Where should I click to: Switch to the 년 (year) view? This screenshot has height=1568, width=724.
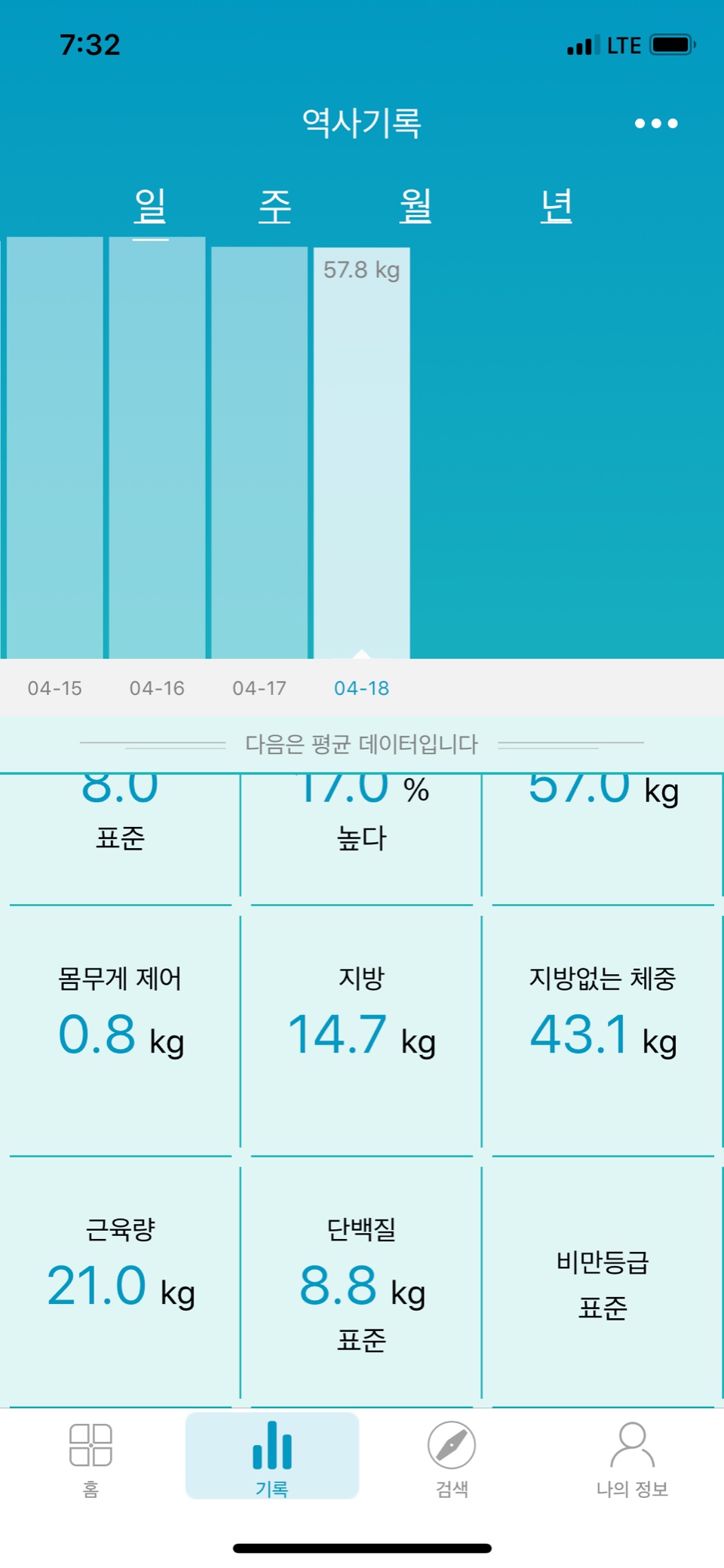click(x=556, y=207)
